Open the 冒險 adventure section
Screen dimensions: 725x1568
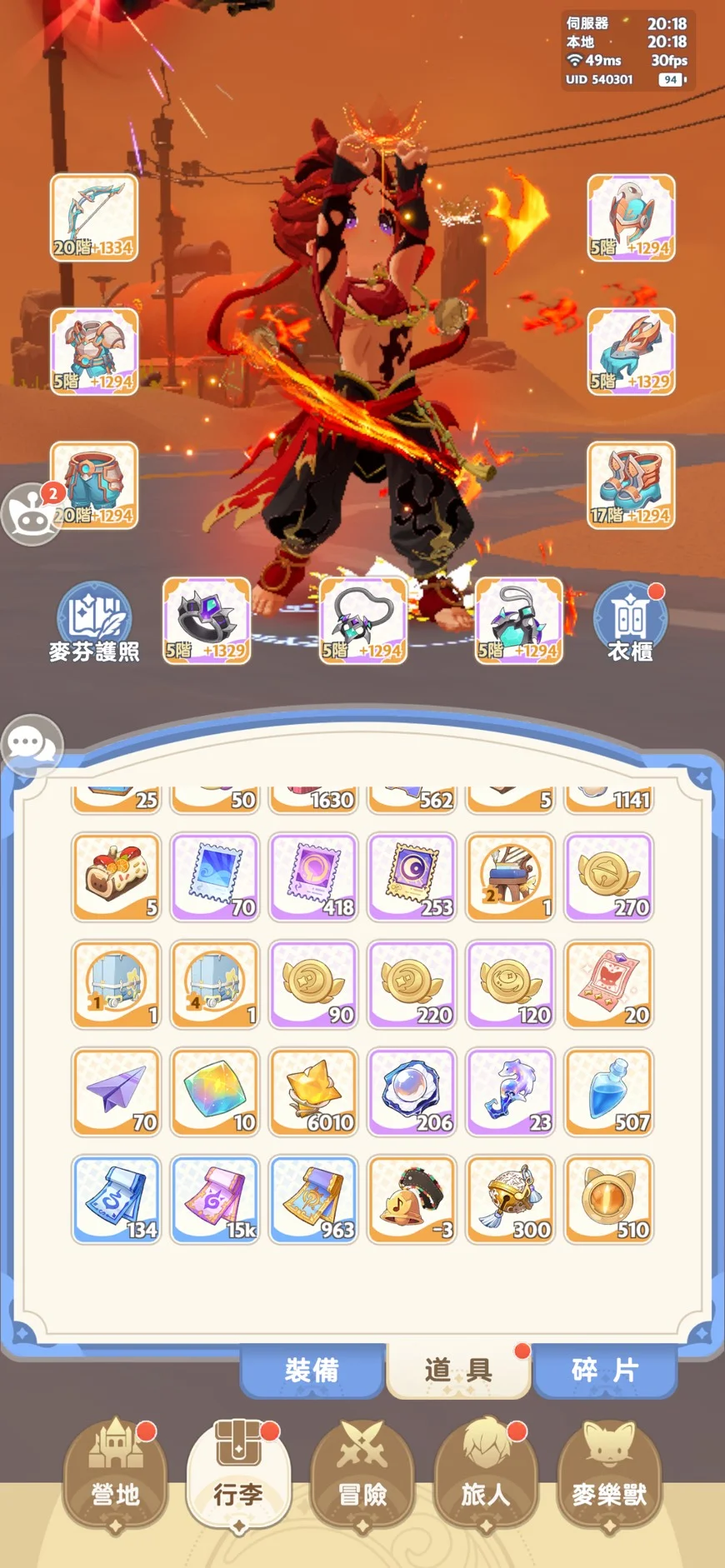pos(362,1476)
